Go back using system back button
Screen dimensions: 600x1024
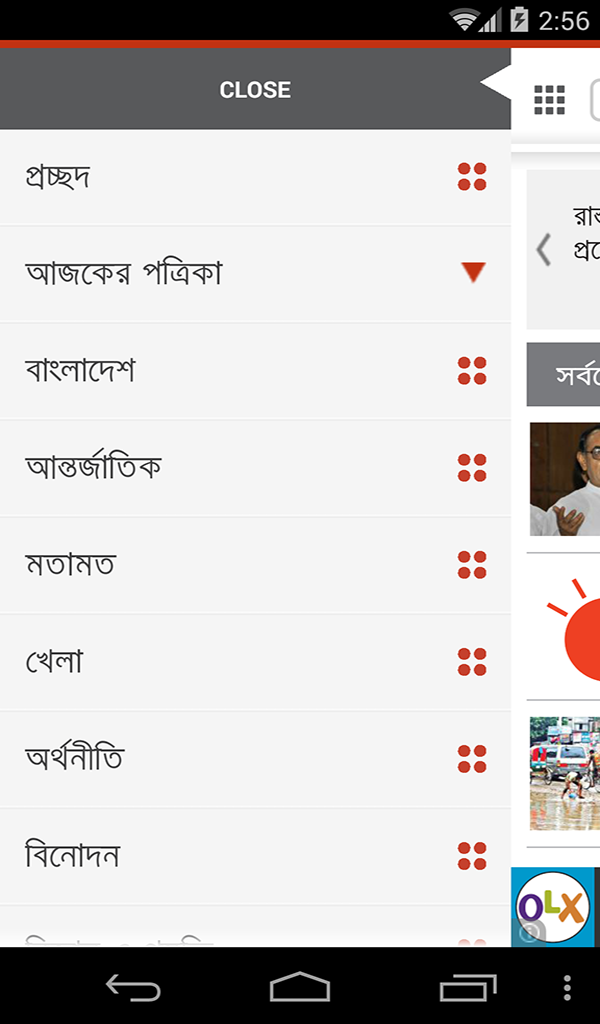point(133,988)
